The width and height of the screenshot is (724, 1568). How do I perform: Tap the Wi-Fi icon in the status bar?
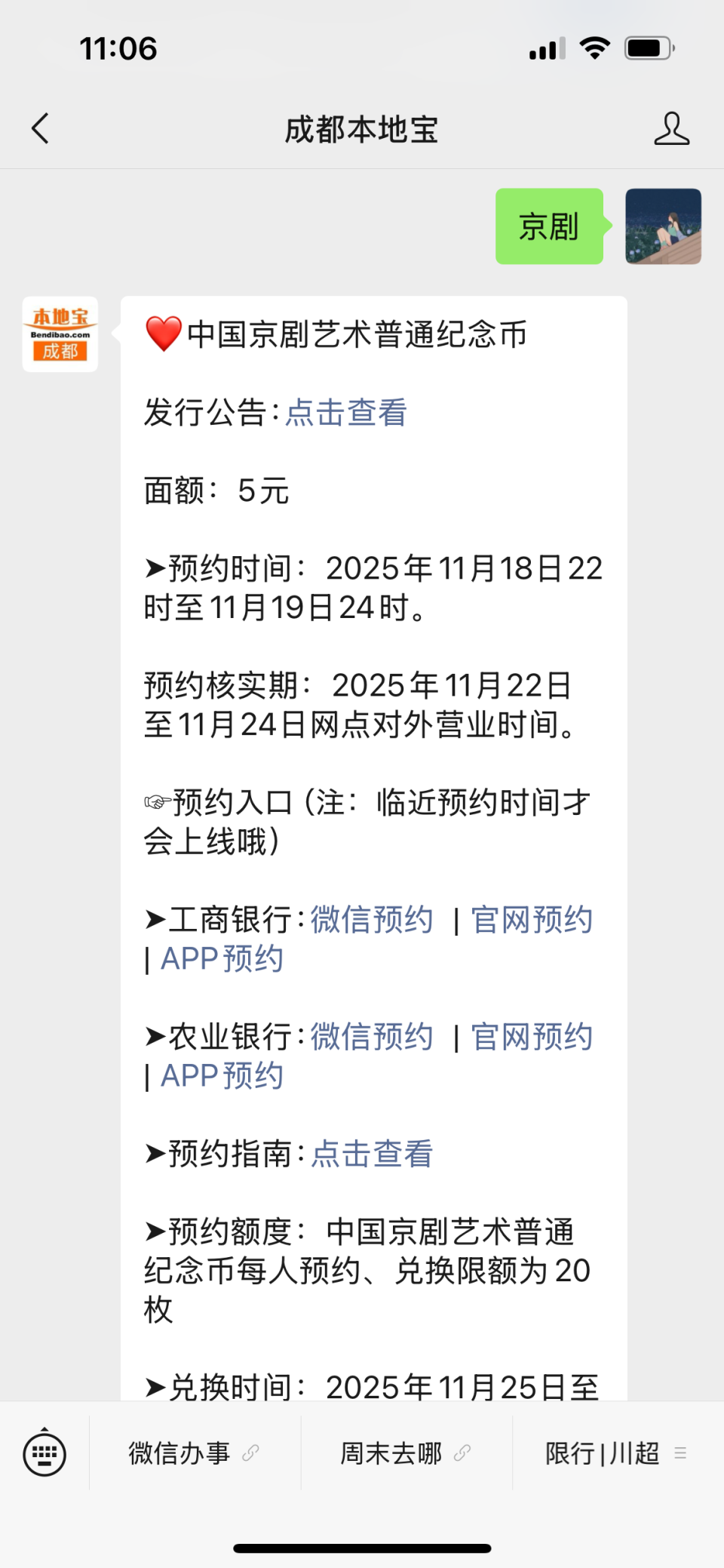point(594,47)
